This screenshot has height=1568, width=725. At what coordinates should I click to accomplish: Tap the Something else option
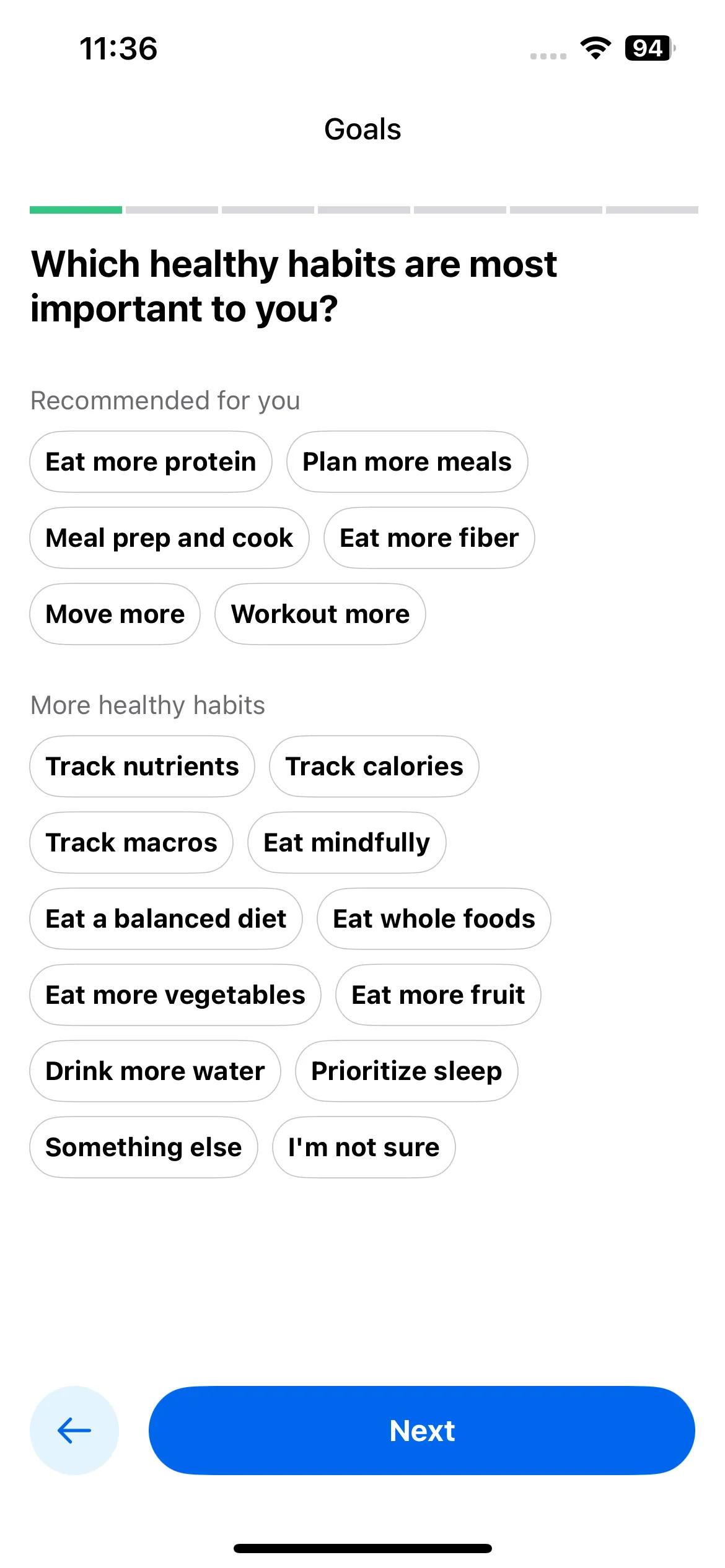[144, 1148]
